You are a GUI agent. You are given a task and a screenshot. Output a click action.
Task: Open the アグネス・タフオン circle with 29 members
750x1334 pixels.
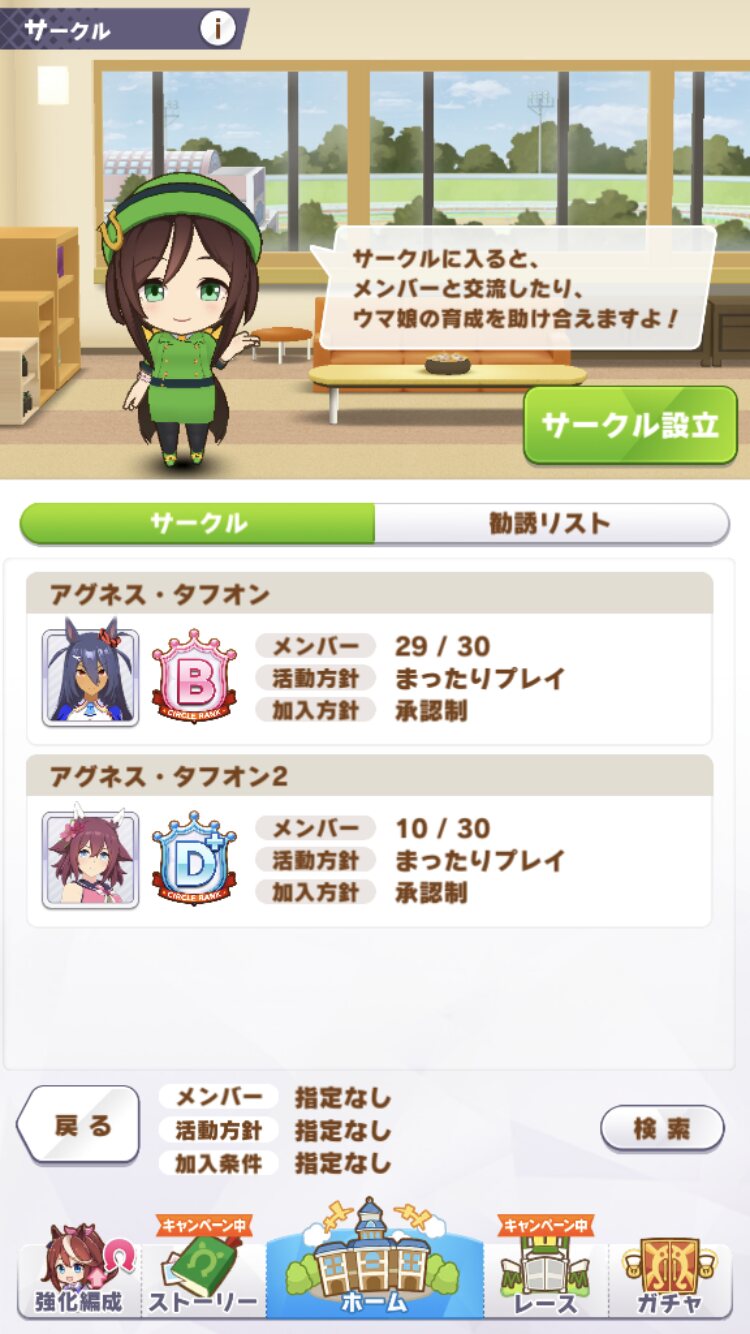pyautogui.click(x=369, y=658)
